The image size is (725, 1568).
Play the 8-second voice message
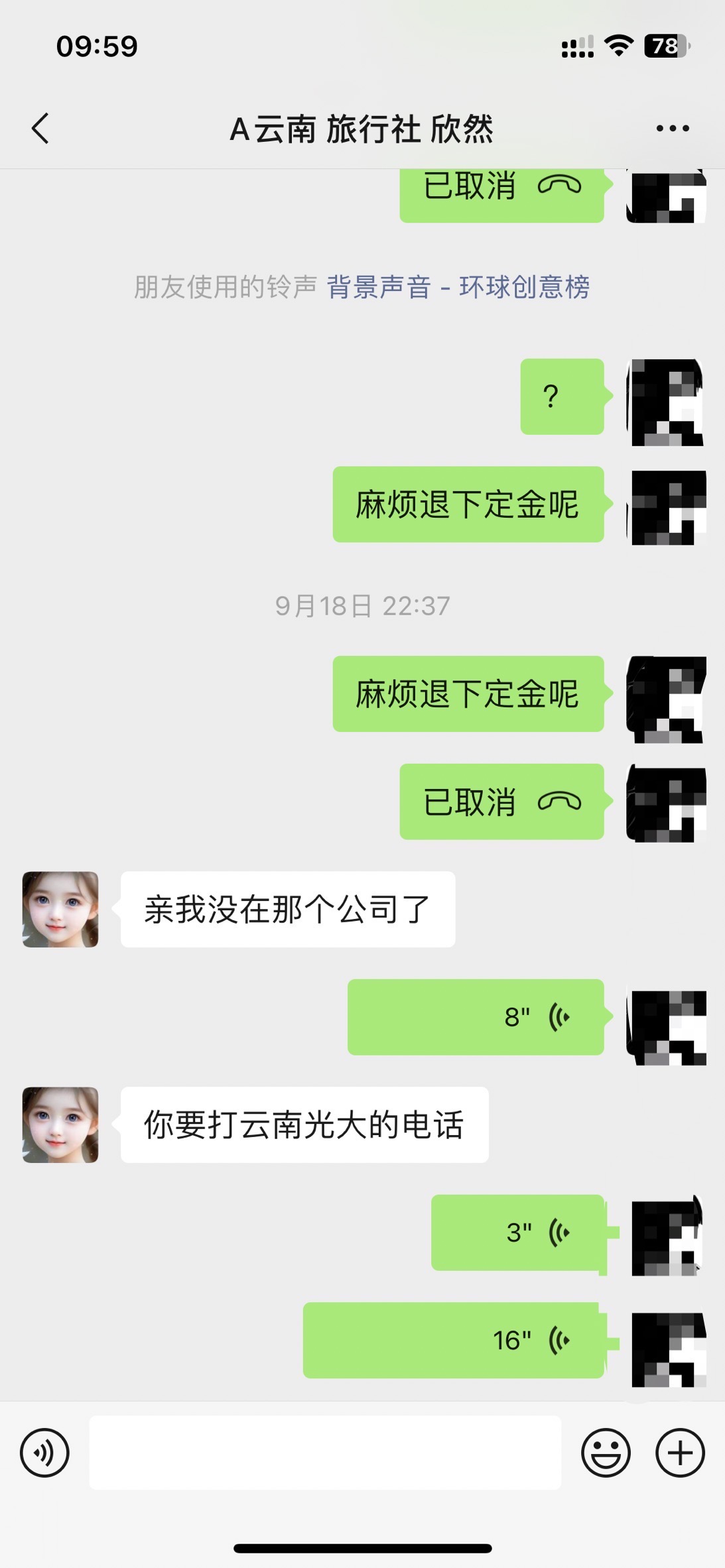pyautogui.click(x=476, y=1016)
